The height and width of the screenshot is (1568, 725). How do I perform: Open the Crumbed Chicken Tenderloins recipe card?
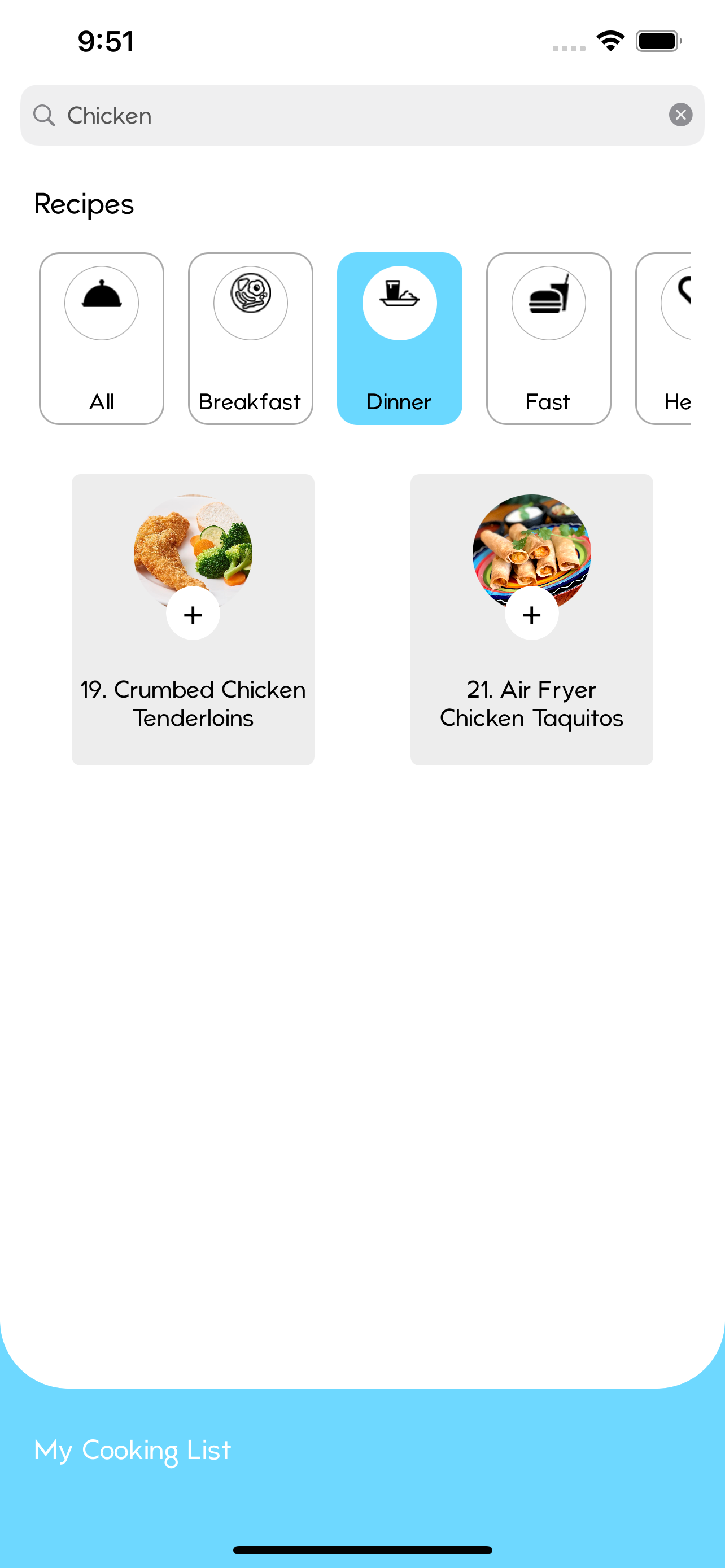[x=193, y=703]
